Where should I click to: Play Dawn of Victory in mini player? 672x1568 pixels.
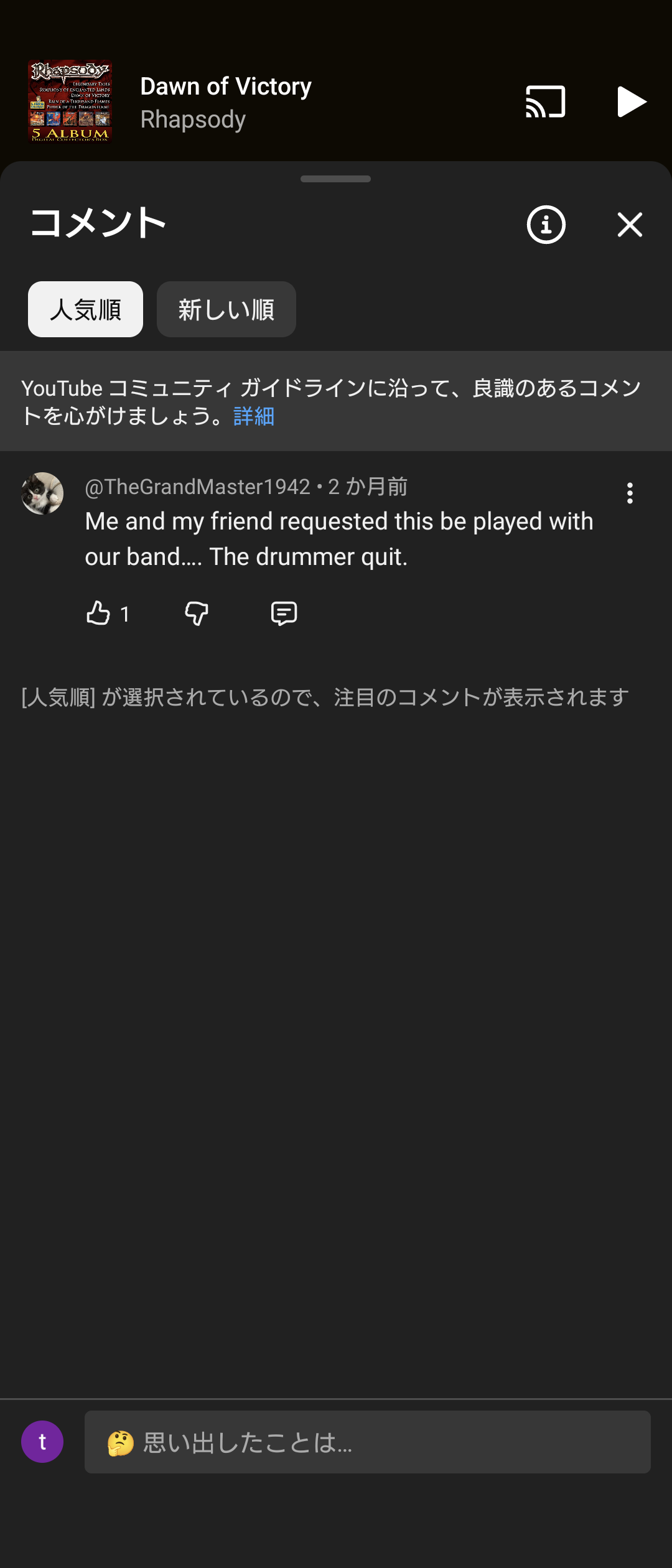632,102
